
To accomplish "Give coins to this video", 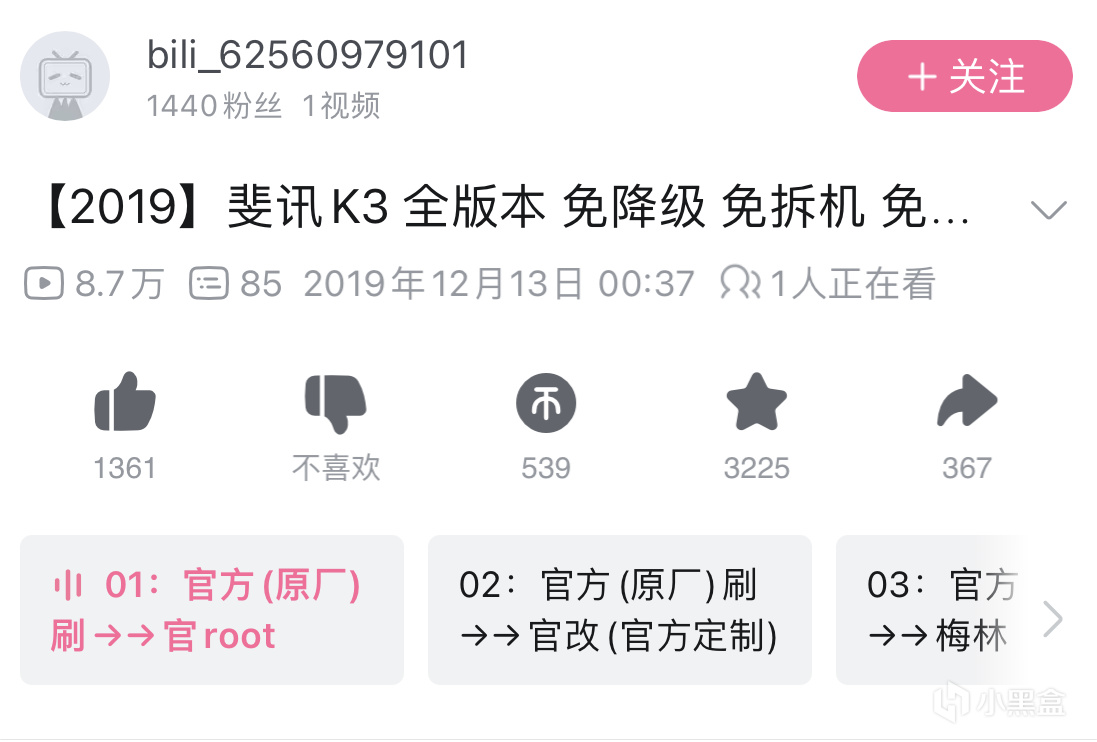I will click(546, 404).
